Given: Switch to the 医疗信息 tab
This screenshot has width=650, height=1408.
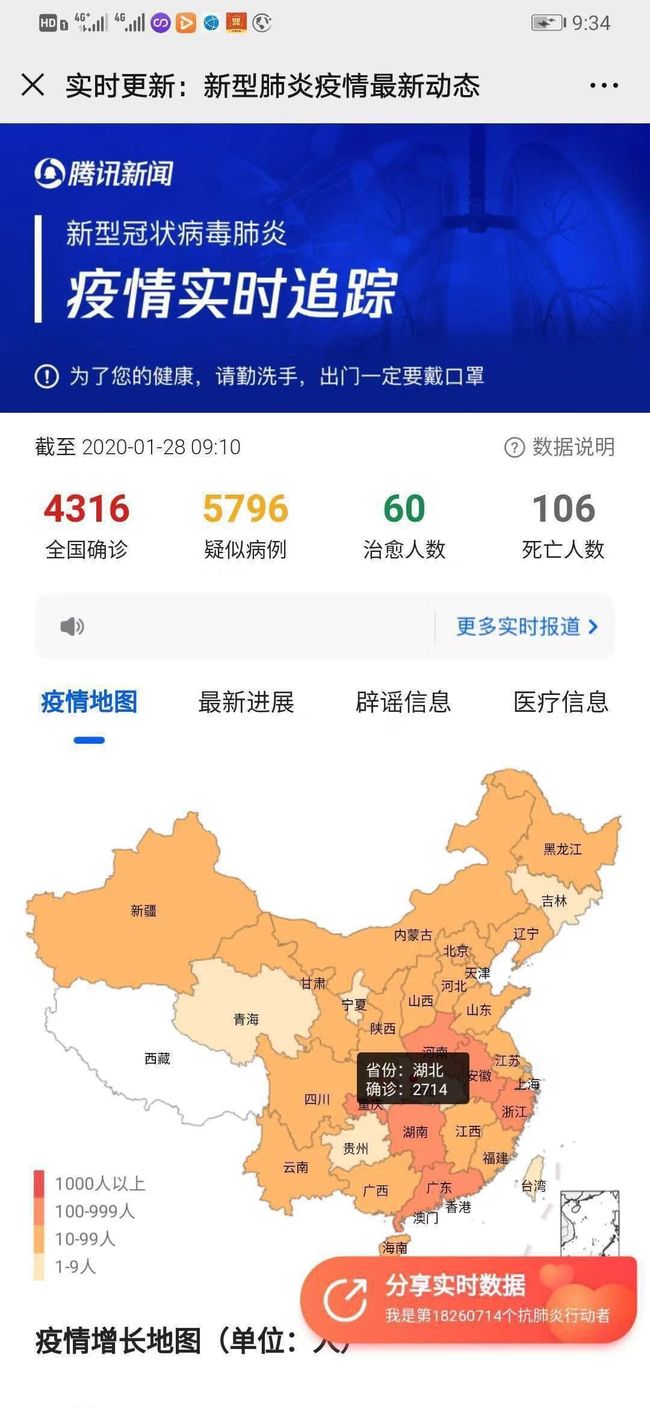Looking at the screenshot, I should point(561,702).
